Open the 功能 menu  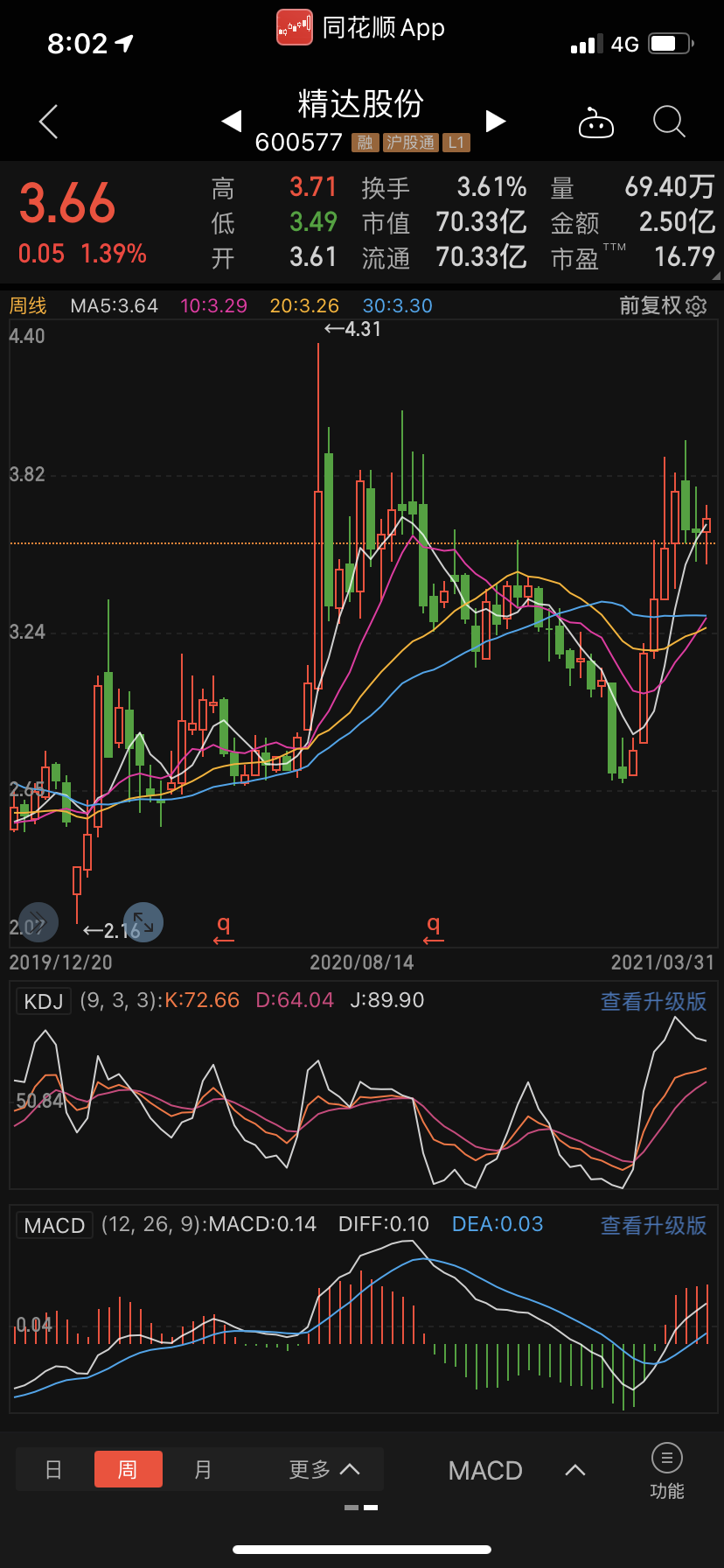pos(667,1471)
